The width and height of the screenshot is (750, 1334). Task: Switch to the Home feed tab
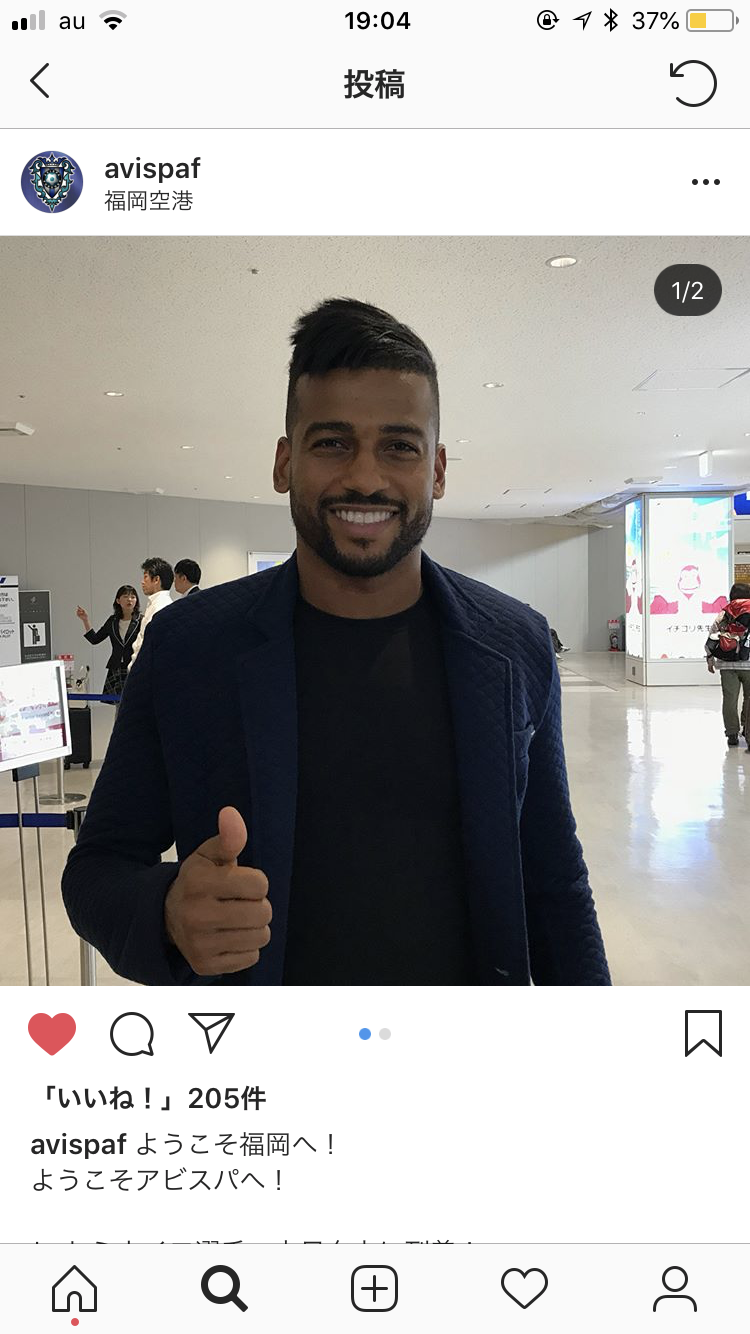pos(75,1288)
